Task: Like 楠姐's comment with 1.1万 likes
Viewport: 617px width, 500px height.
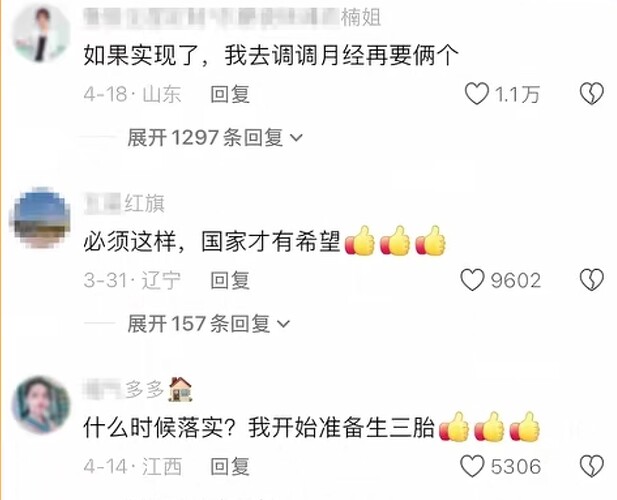Action: (477, 95)
